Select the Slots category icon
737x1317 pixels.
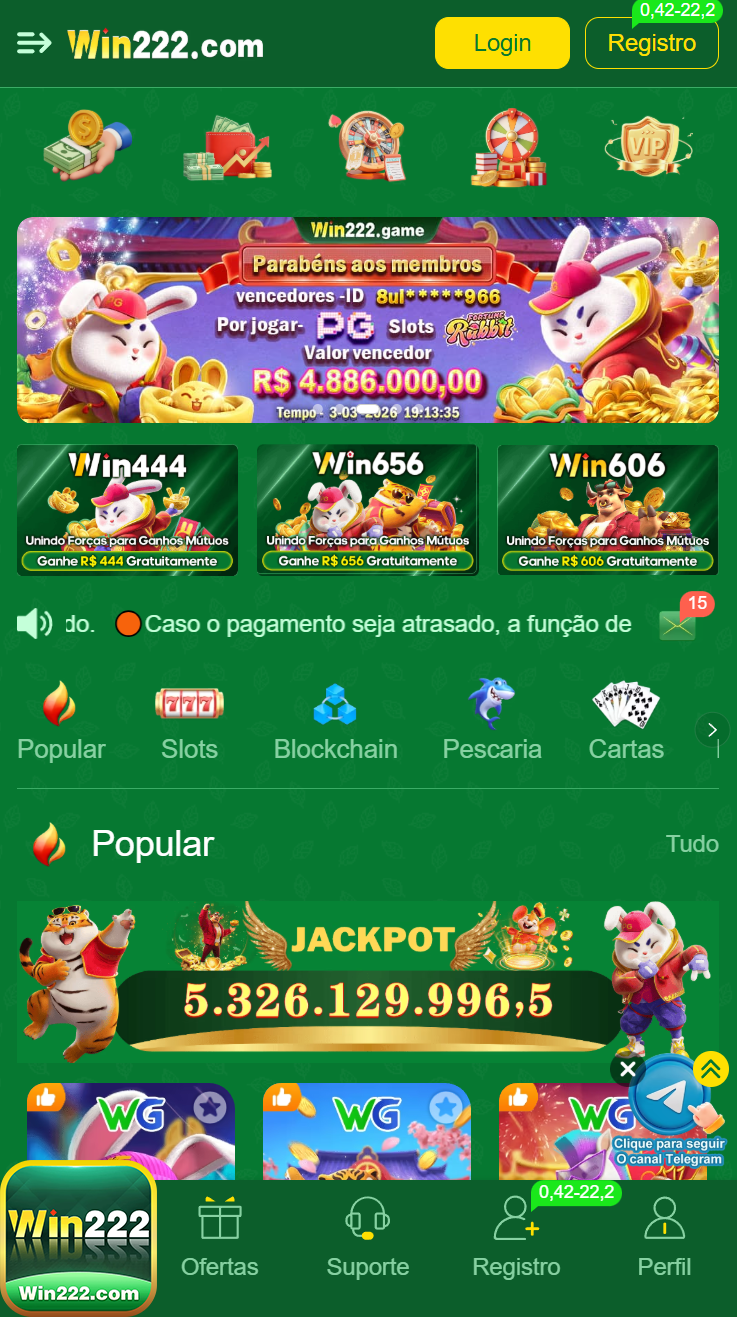pyautogui.click(x=189, y=705)
